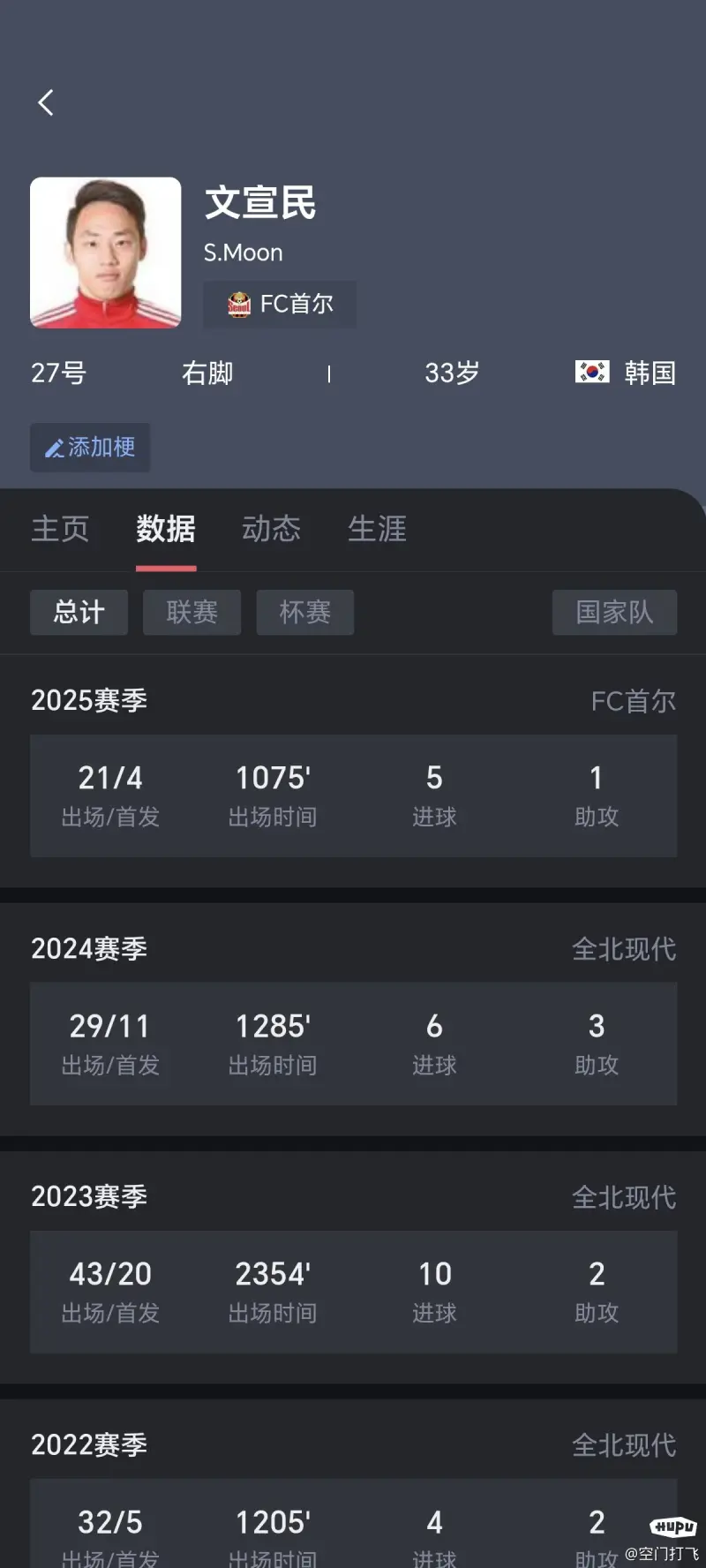Filter stats by 杯赛
This screenshot has width=706, height=1568.
pos(304,613)
